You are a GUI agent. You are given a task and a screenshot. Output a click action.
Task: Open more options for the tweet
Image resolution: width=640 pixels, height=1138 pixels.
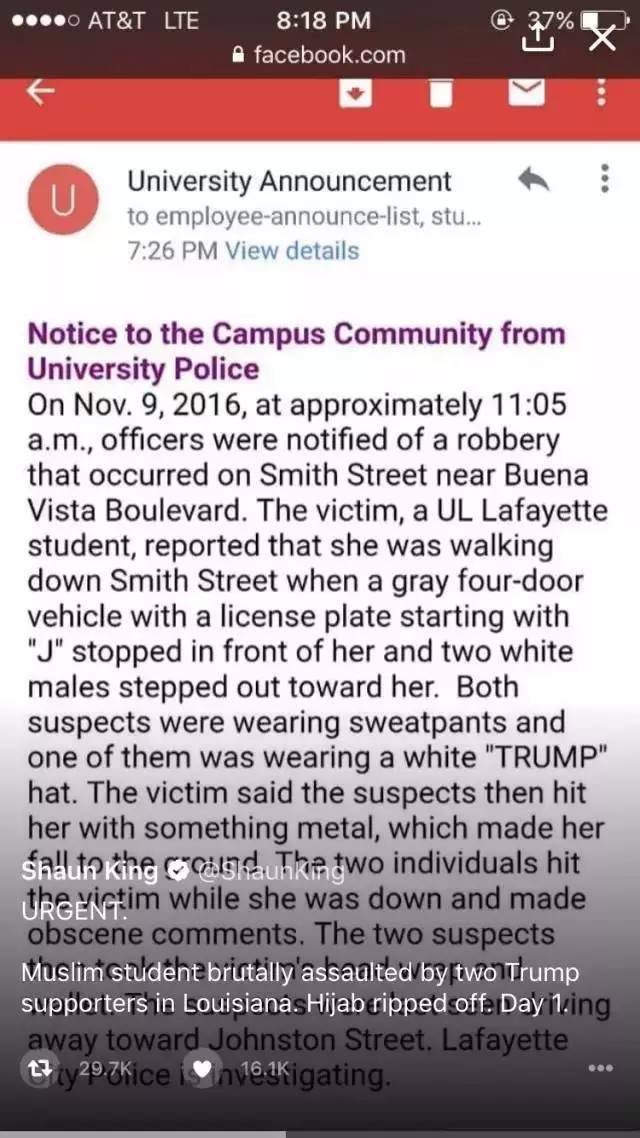[601, 1069]
